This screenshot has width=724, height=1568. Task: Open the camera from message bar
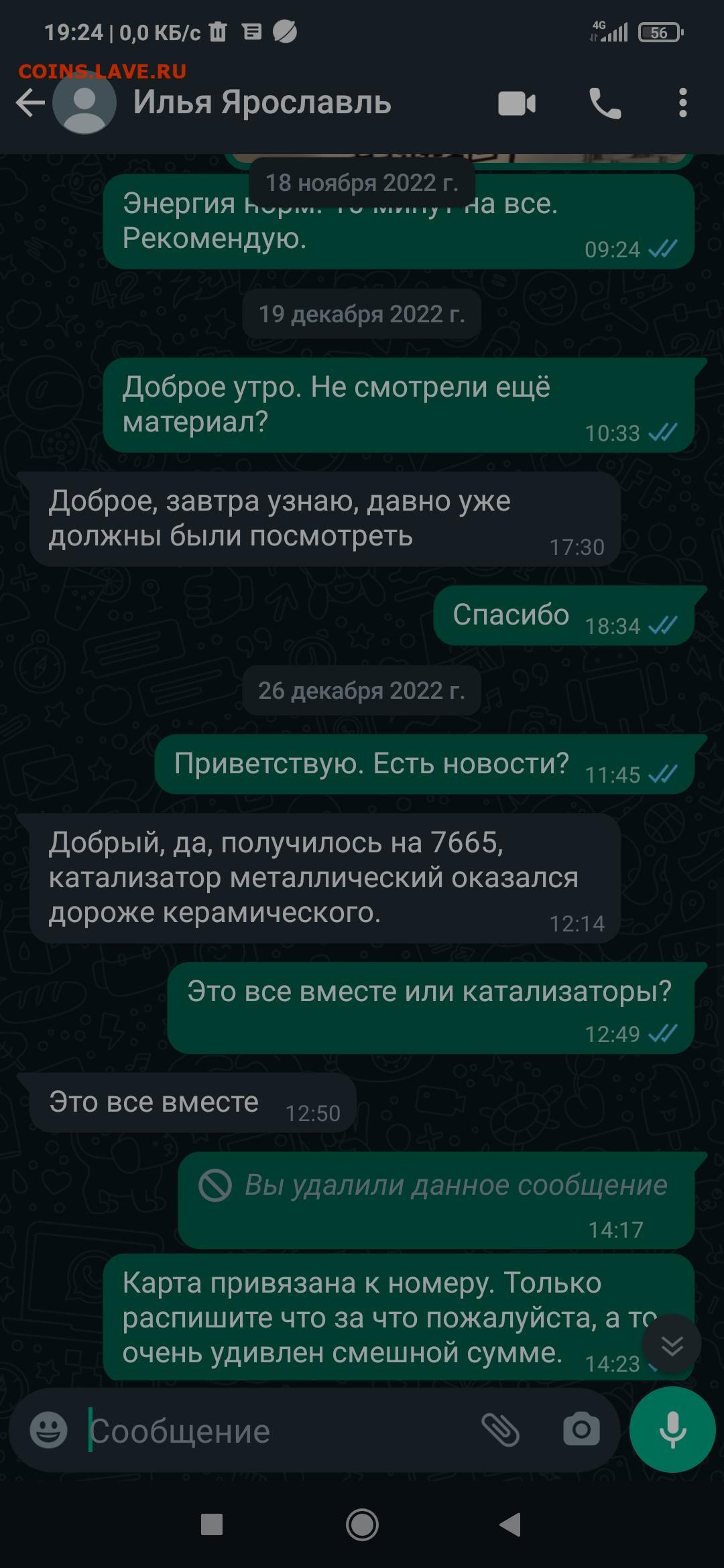pos(581,1430)
